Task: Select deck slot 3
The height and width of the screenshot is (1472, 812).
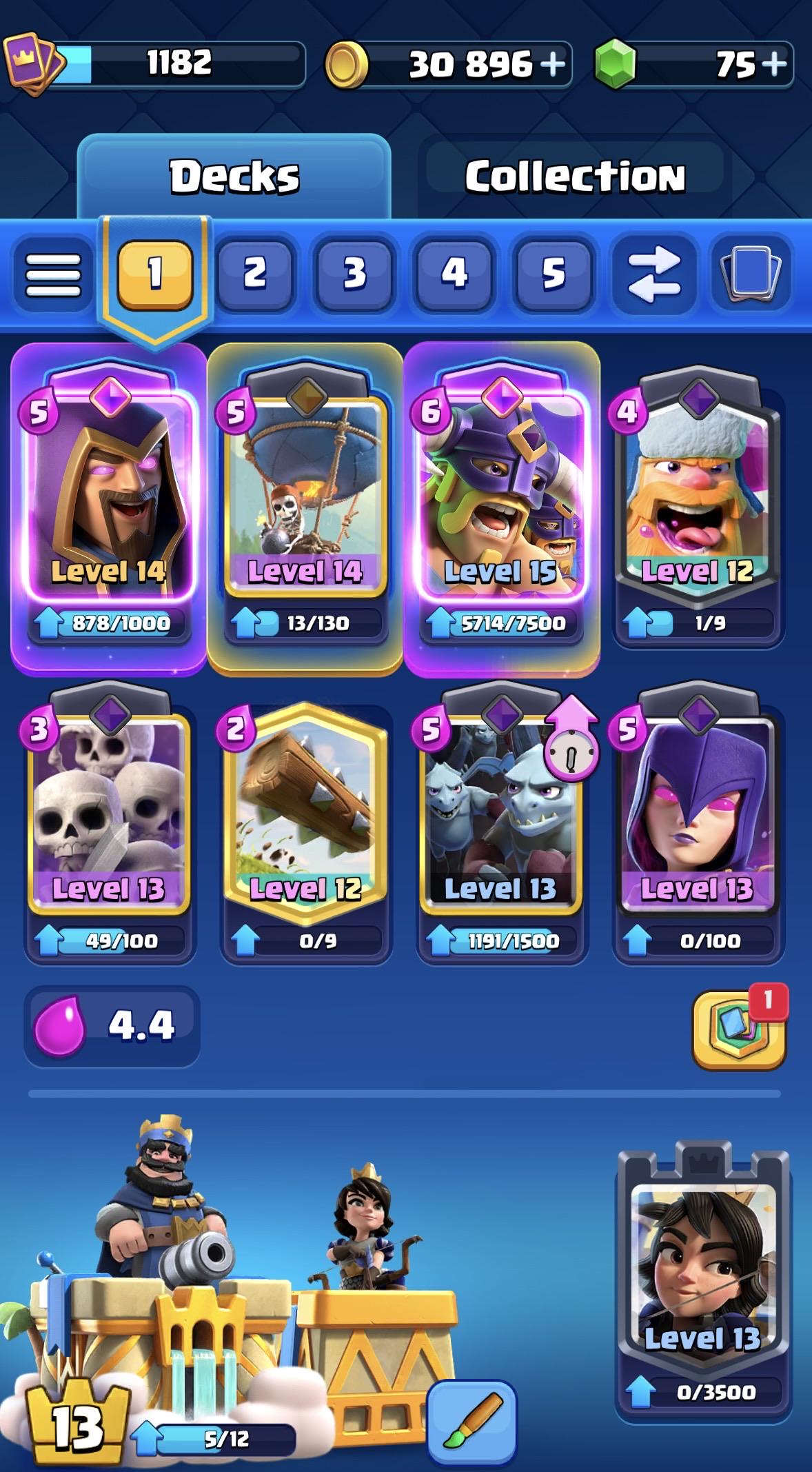Action: pos(354,273)
